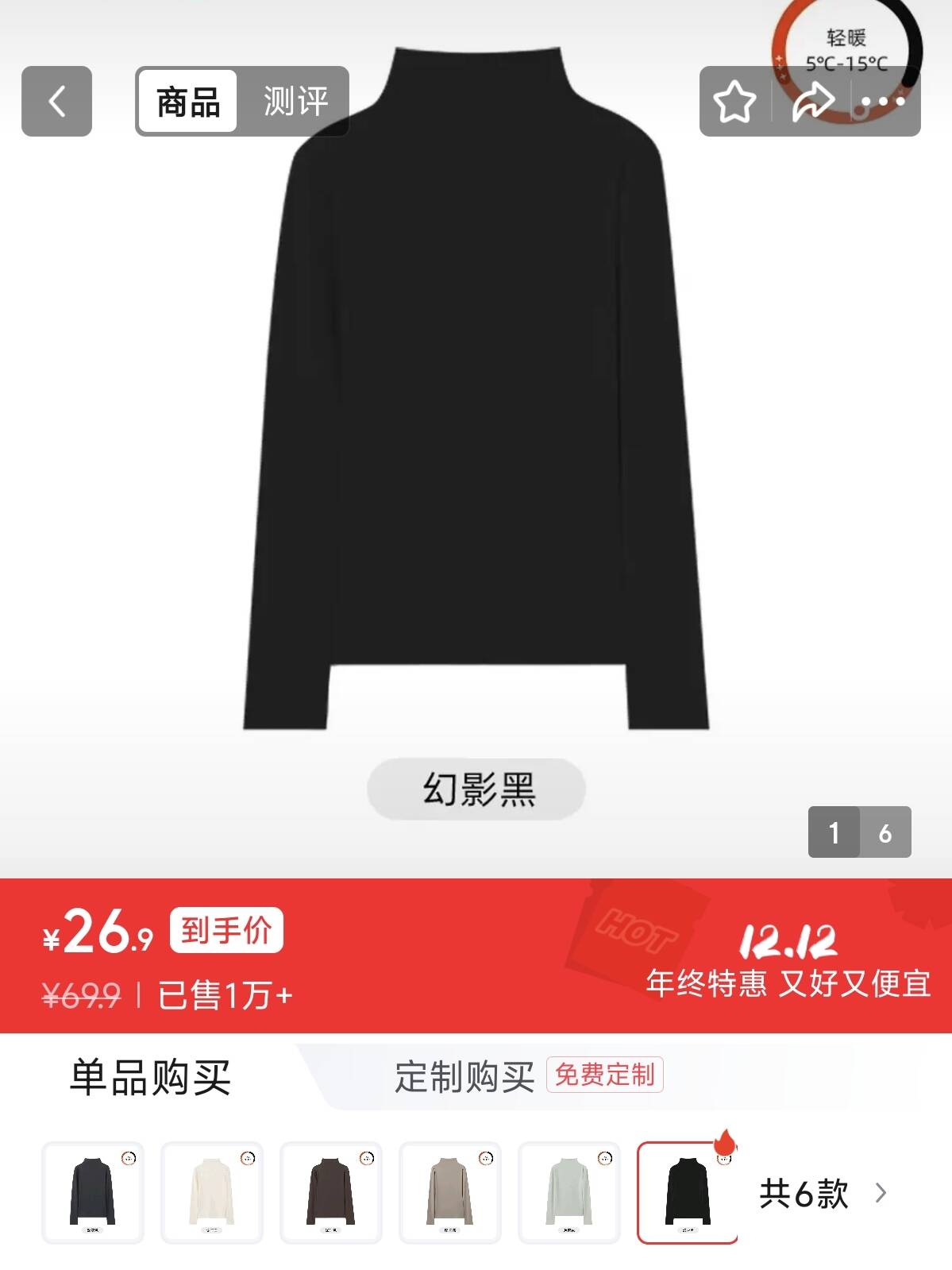Add this item to favorites with the star
The height and width of the screenshot is (1270, 952).
[x=734, y=102]
